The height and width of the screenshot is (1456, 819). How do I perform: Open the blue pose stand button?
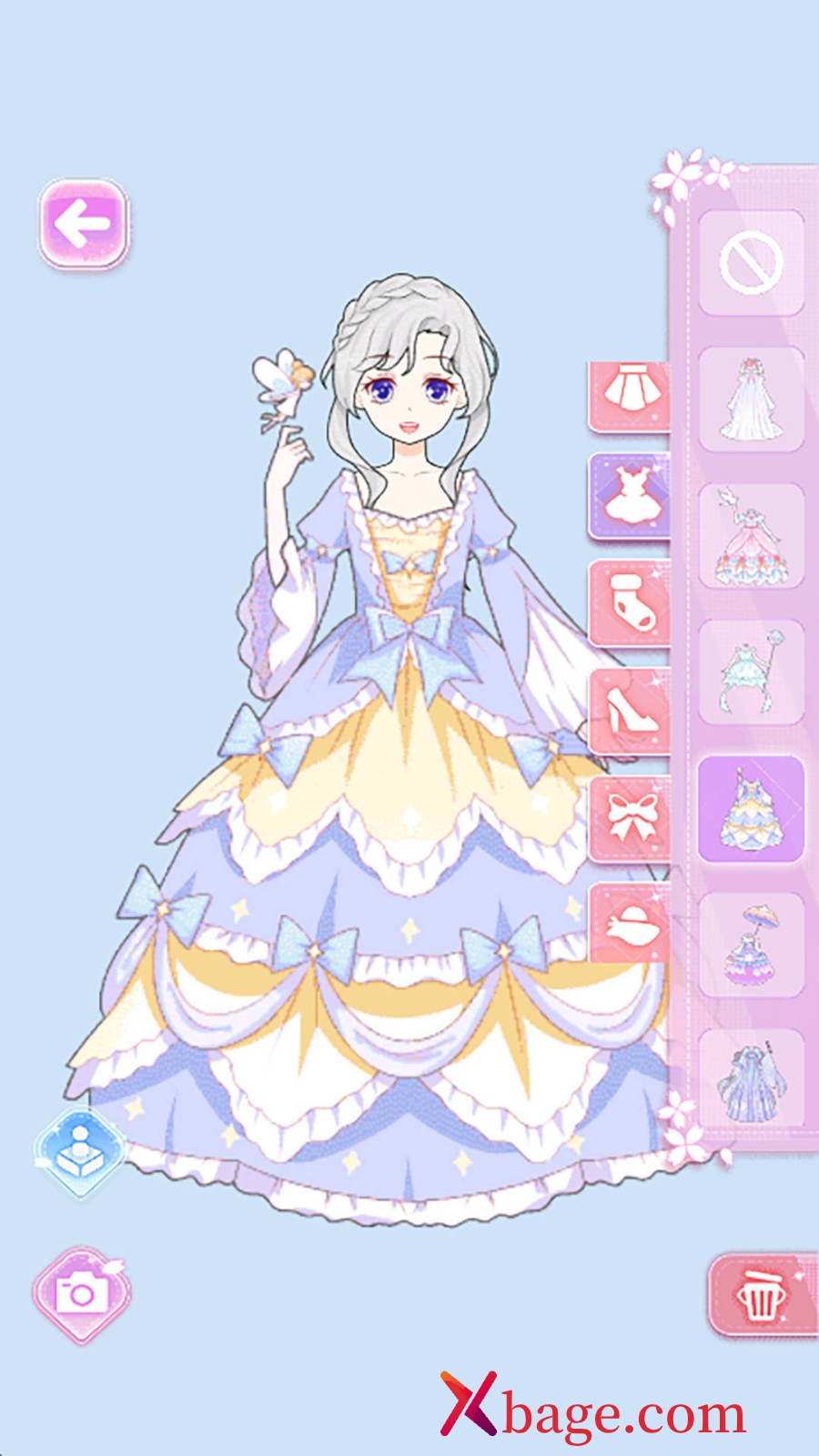80,1154
